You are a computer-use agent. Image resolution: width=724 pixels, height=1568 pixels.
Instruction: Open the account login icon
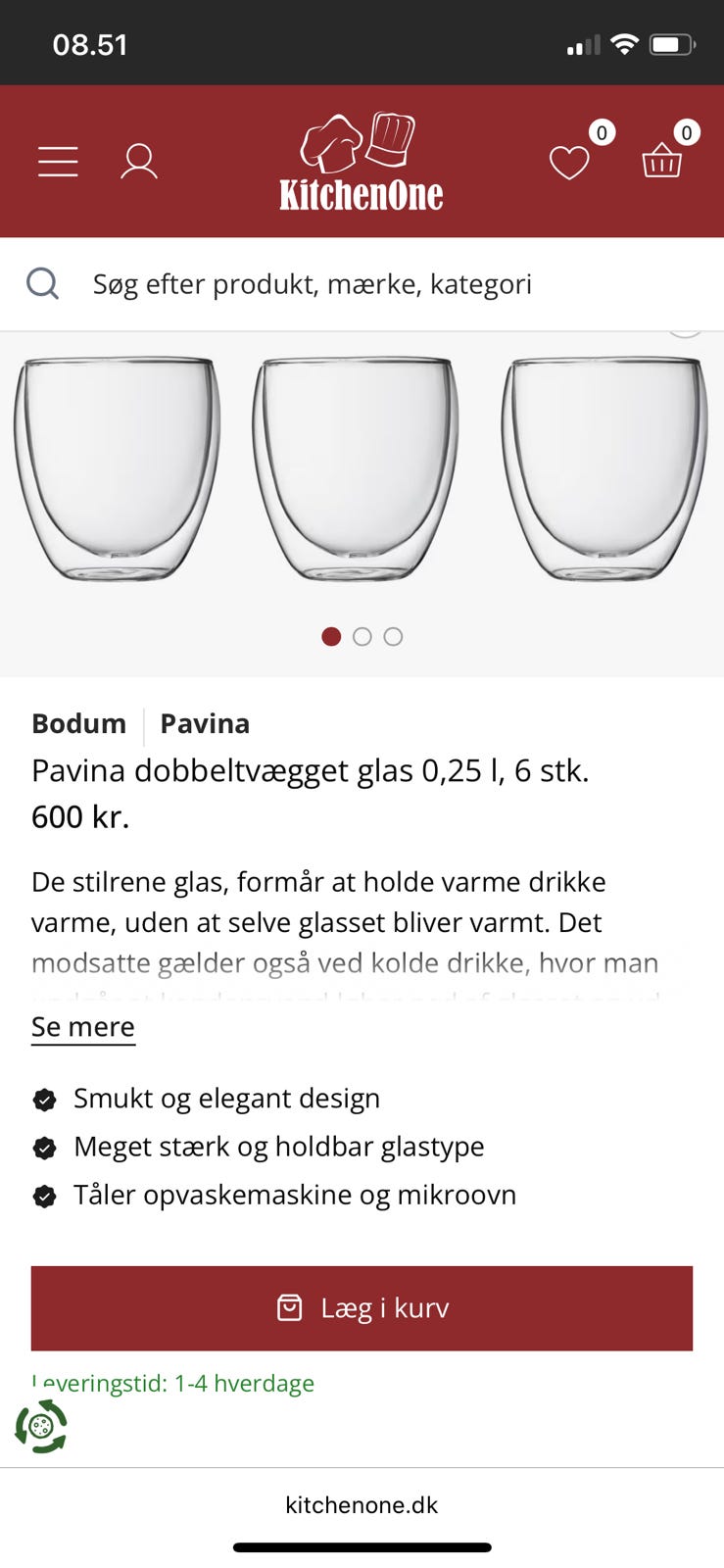[x=138, y=161]
